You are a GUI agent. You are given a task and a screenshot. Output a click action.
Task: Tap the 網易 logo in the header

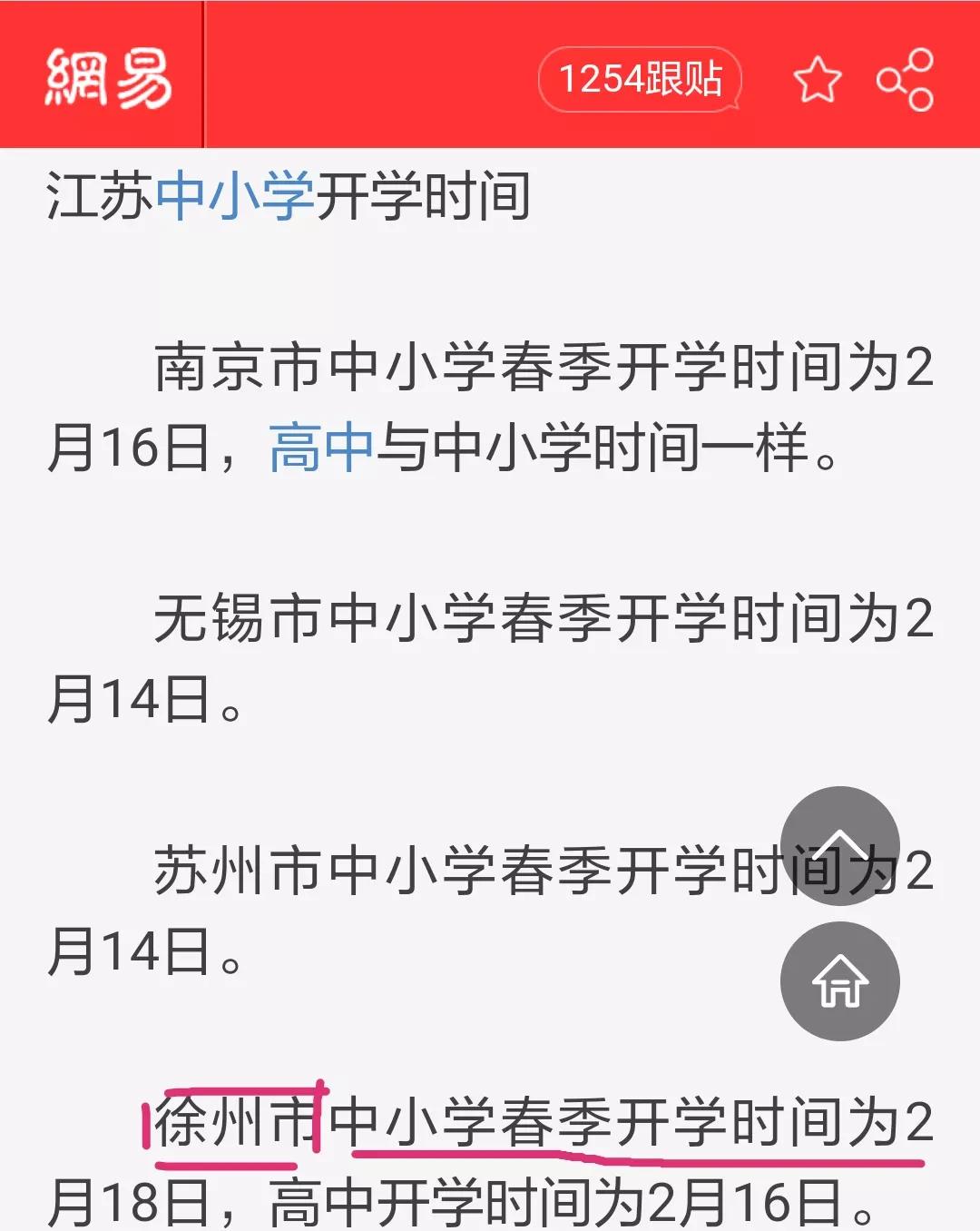(108, 78)
